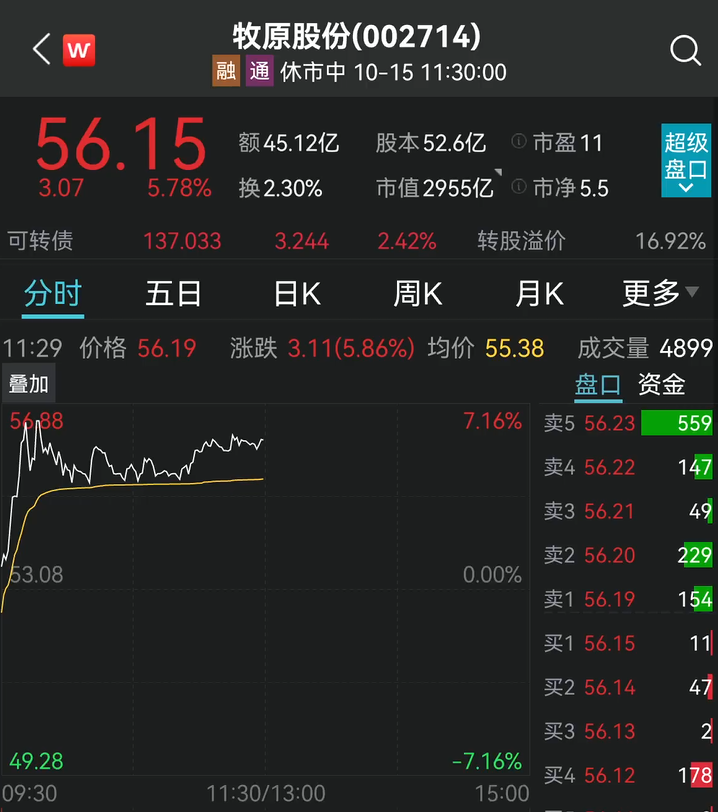The height and width of the screenshot is (812, 718).
Task: Select the 盘口 order book tab
Action: (x=598, y=384)
